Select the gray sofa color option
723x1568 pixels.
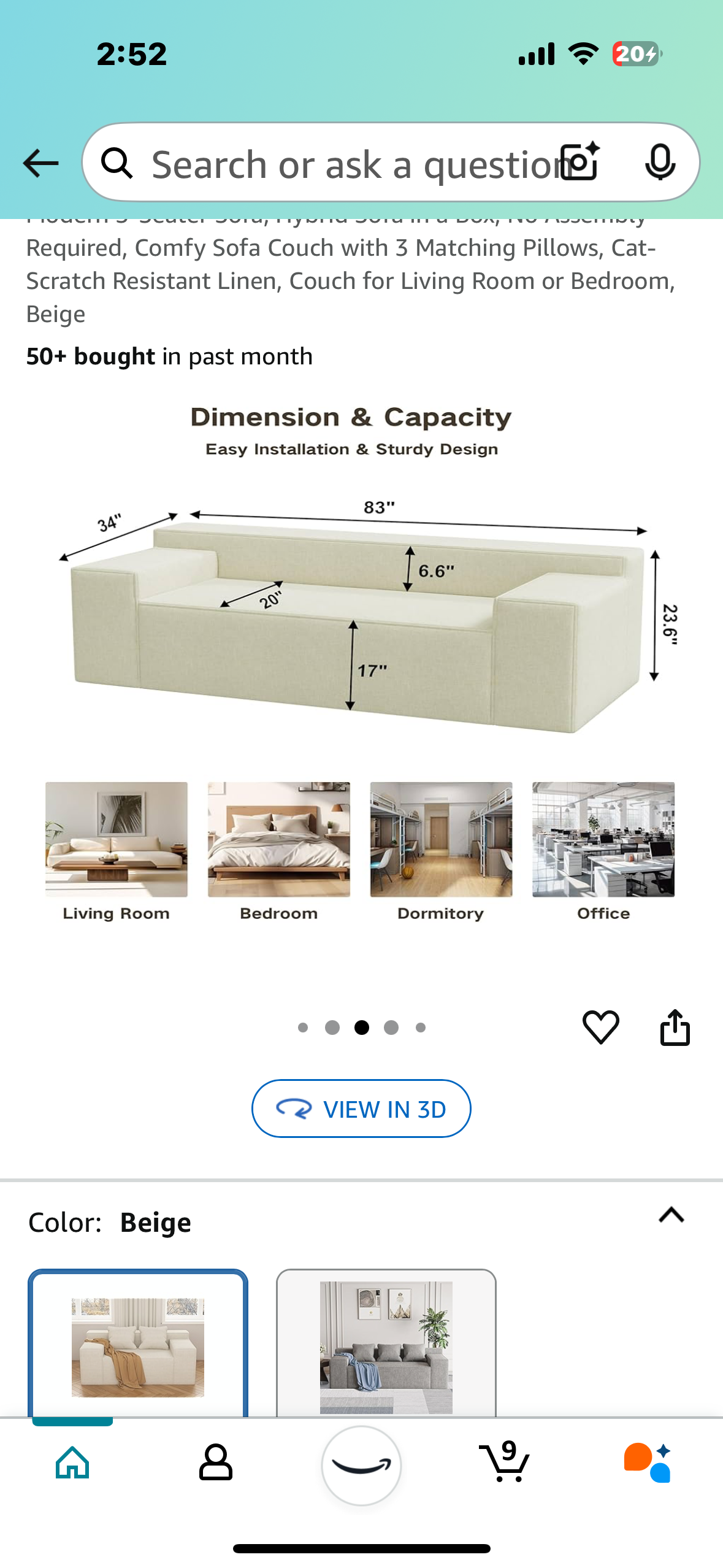(x=386, y=1343)
